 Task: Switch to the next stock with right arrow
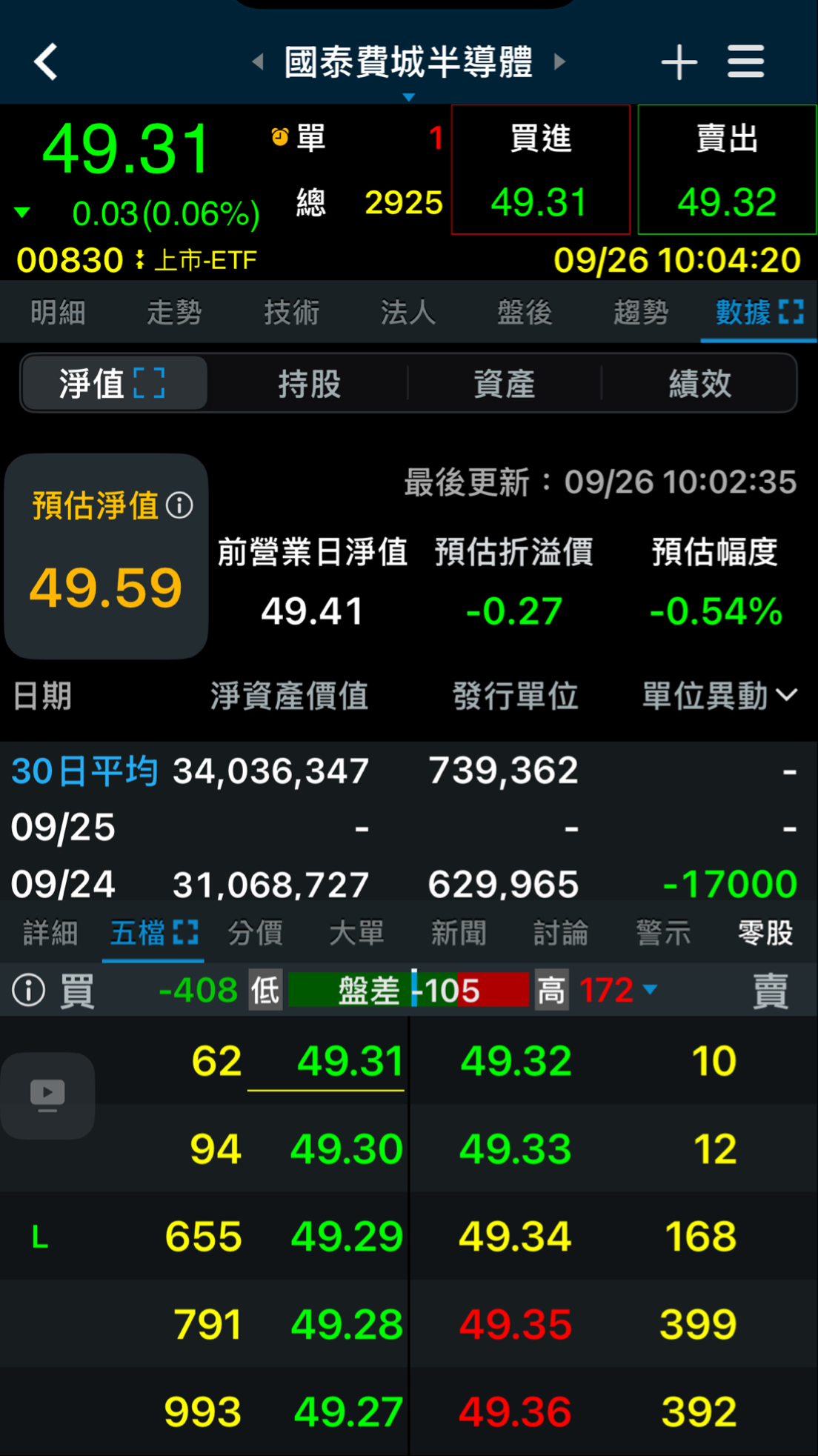tap(560, 62)
